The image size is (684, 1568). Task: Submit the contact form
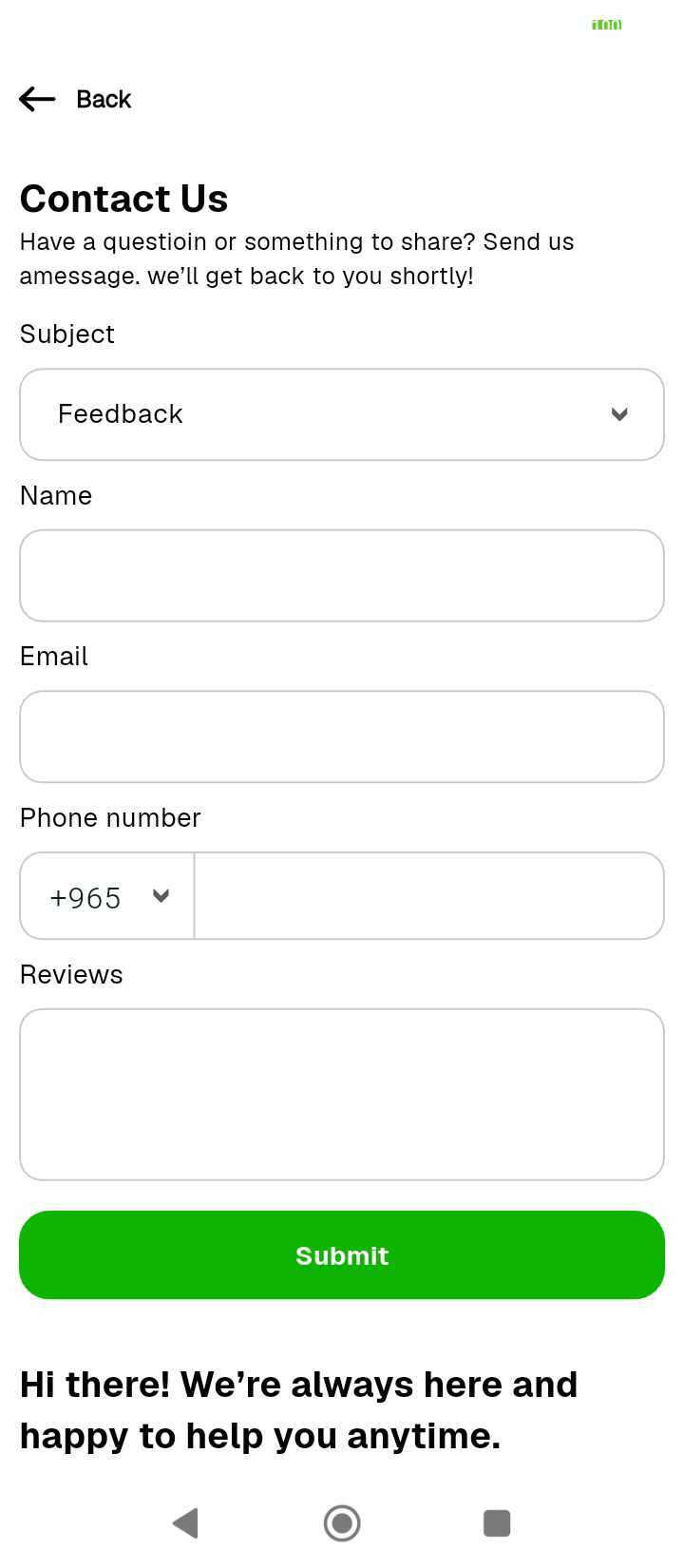[x=342, y=1254]
